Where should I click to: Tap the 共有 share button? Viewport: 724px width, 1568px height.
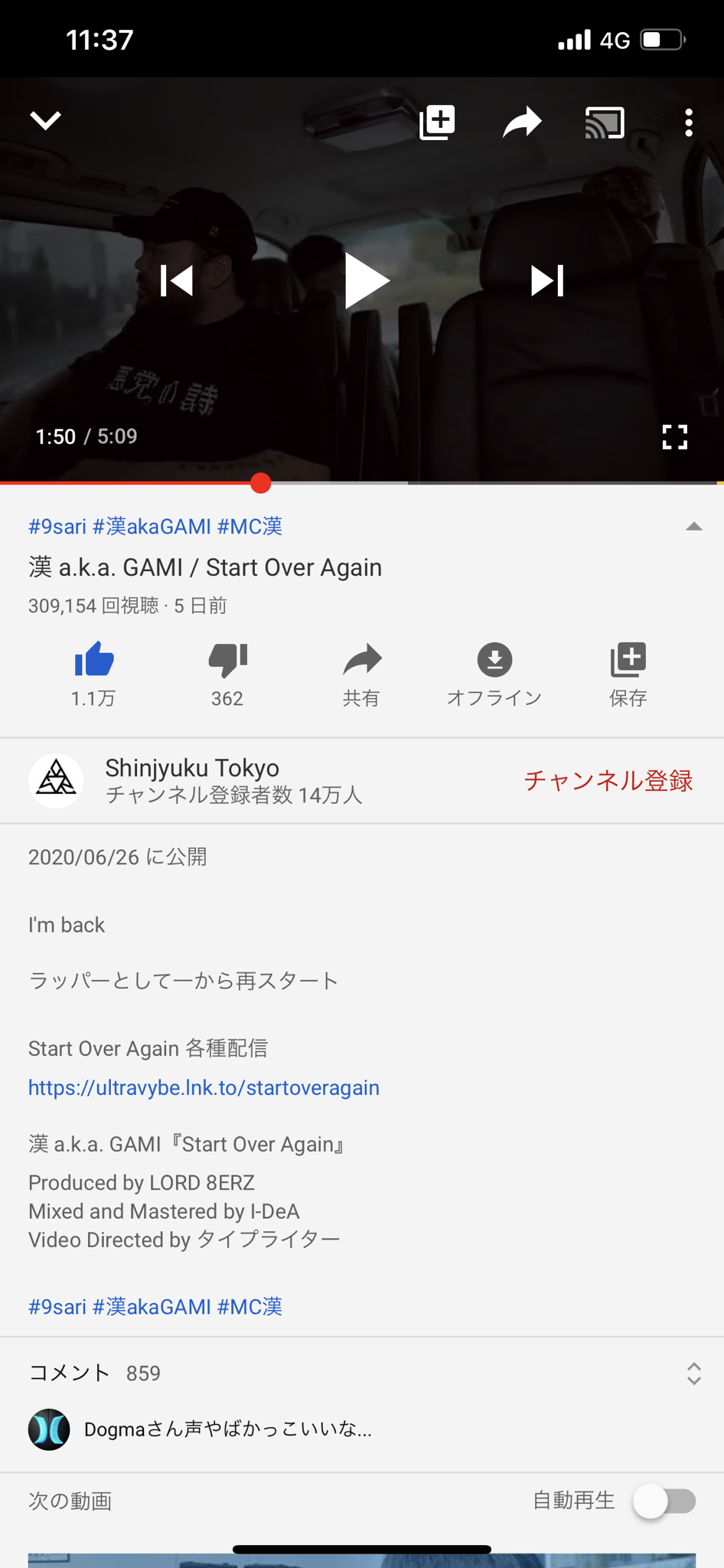point(361,674)
